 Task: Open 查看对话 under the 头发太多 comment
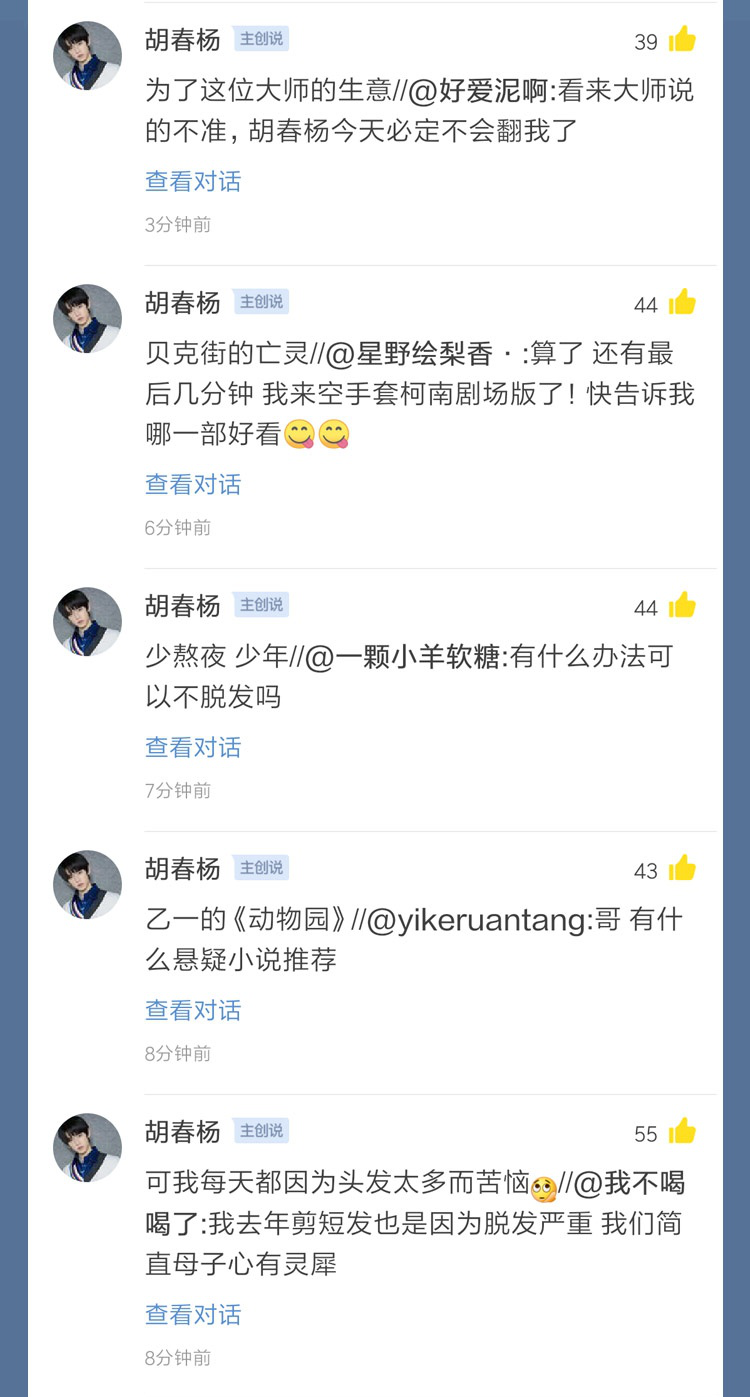pos(193,1314)
